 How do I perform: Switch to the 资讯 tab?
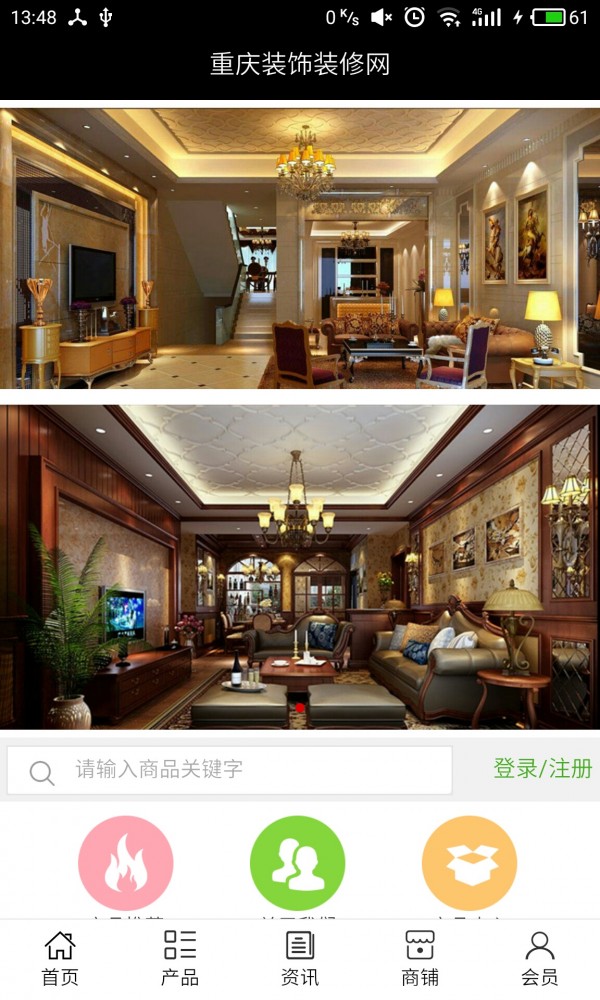300,958
